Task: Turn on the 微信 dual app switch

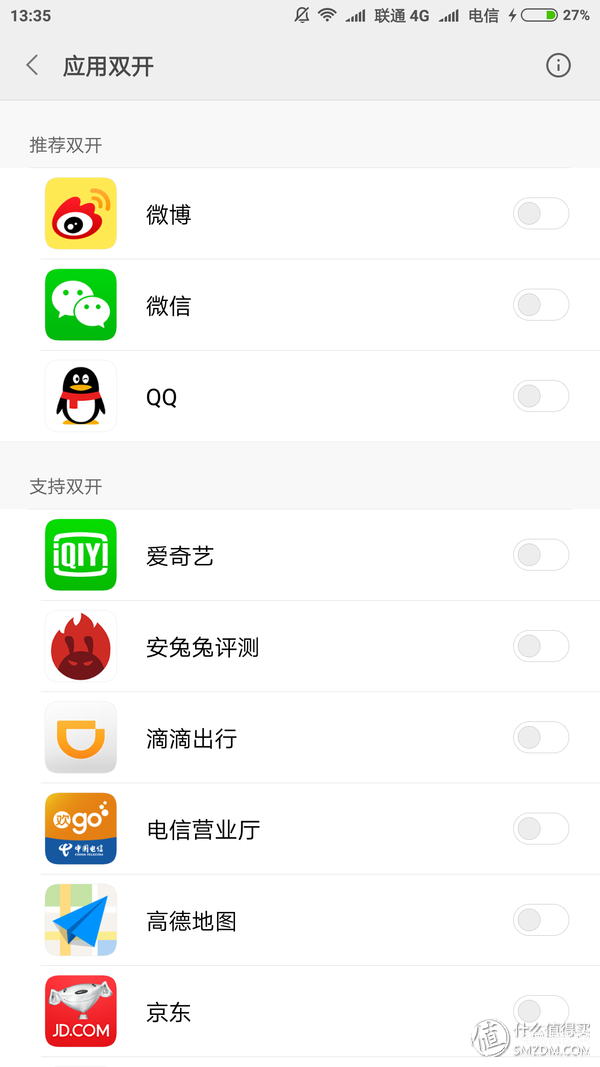Action: tap(541, 305)
